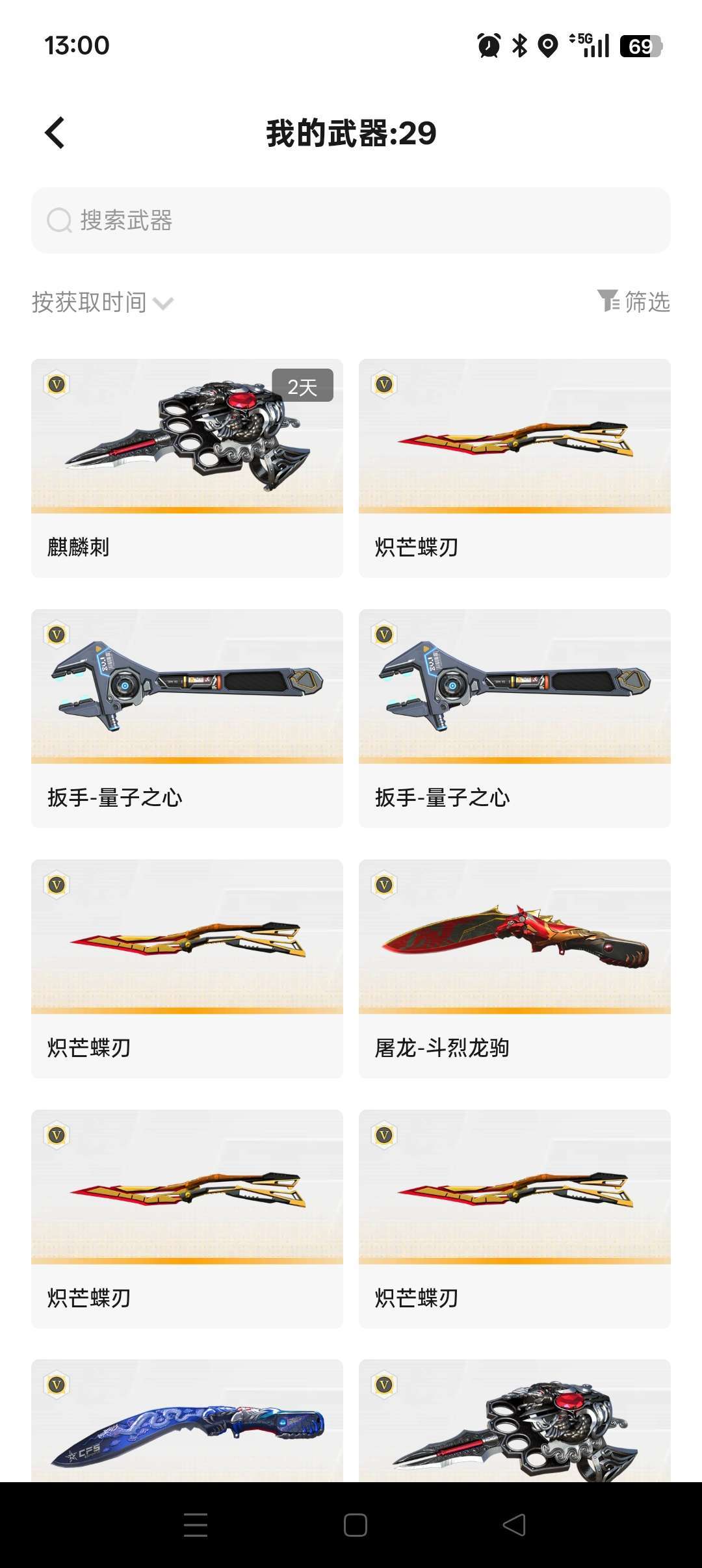Screen dimensions: 702x1568
Task: Tap the V badge on the first 炽芒蝶刃 card
Action: pos(383,385)
